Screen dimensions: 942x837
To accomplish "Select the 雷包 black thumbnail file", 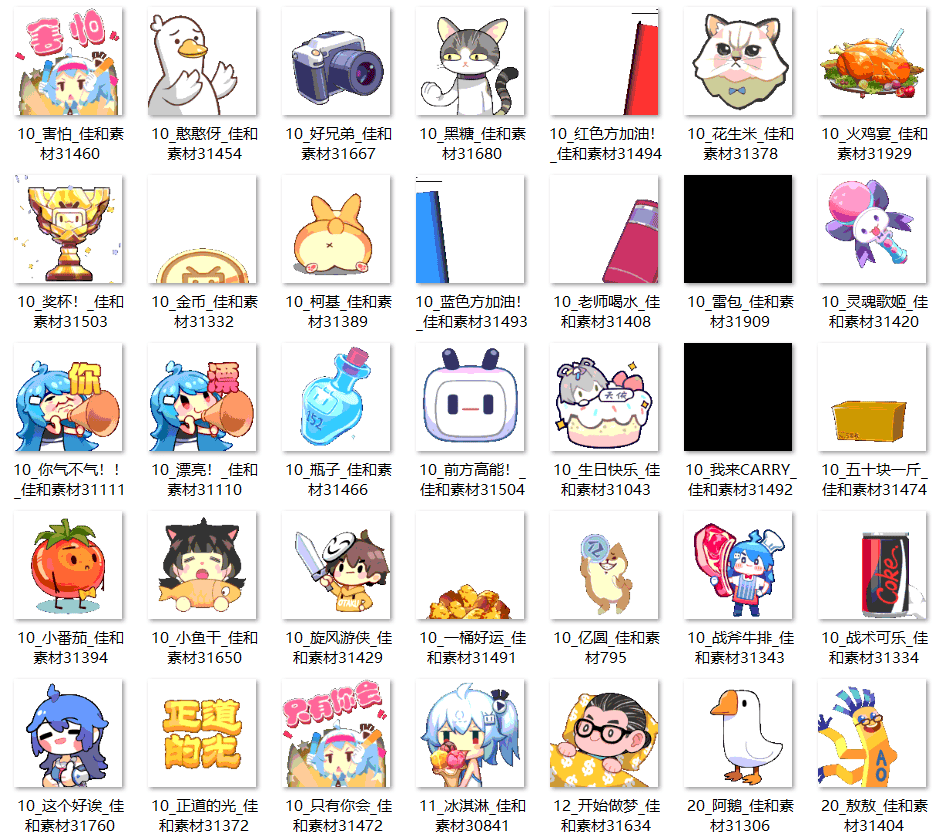I will coord(738,230).
